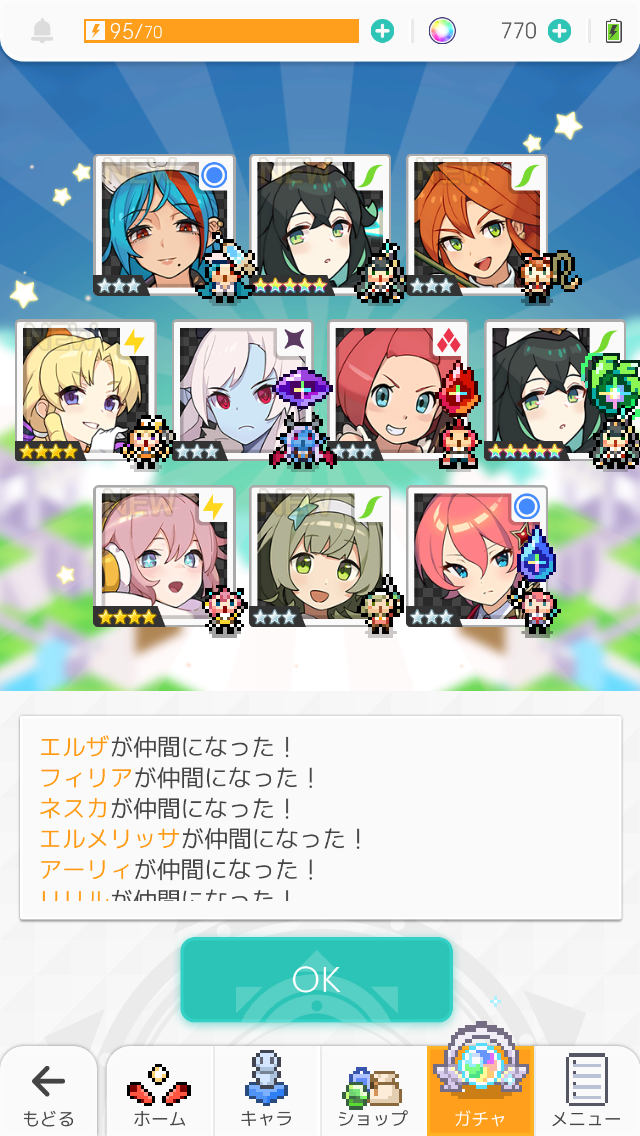Switch to the ホーム tab
The image size is (640, 1136).
(159, 1093)
